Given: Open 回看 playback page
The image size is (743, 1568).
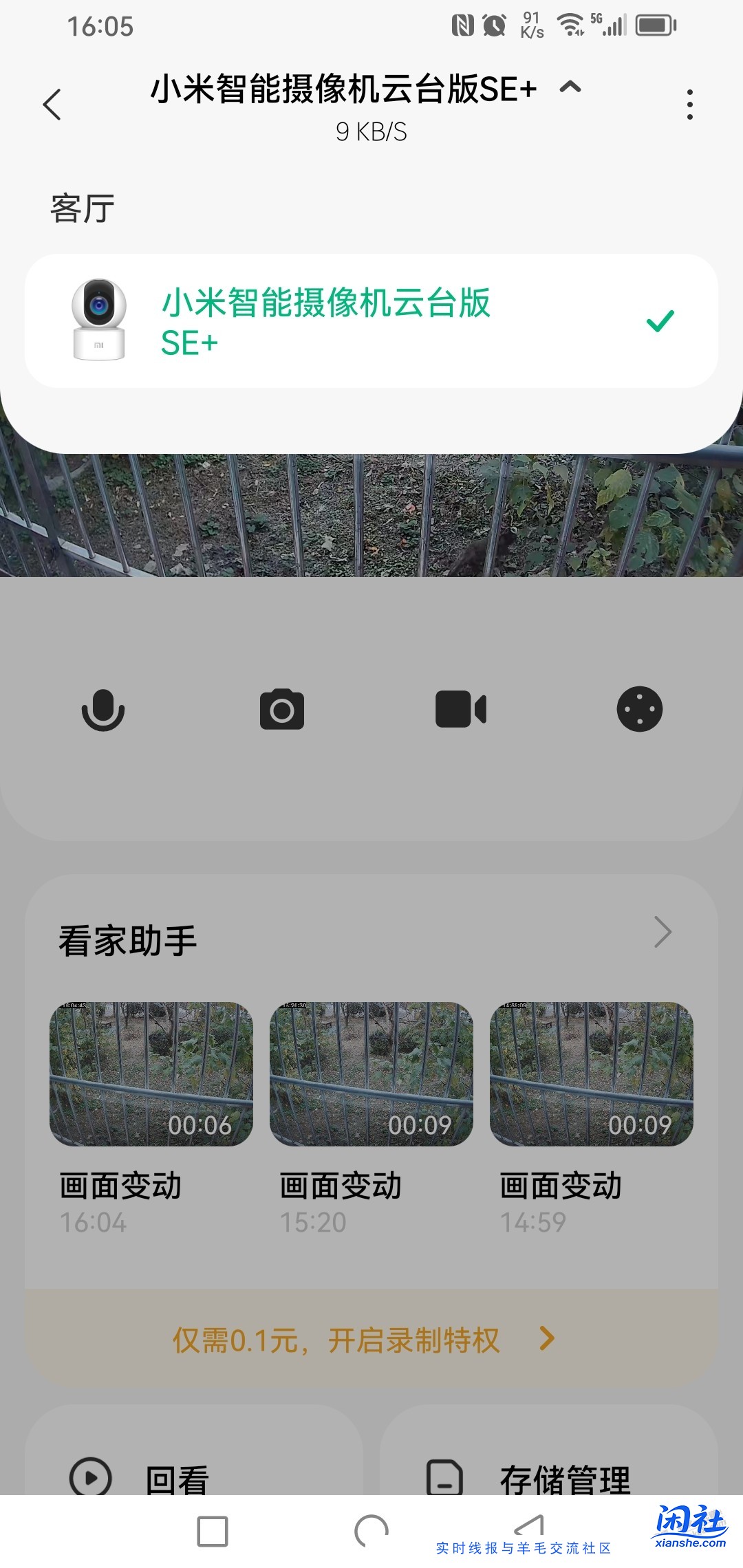Looking at the screenshot, I should [x=175, y=1479].
